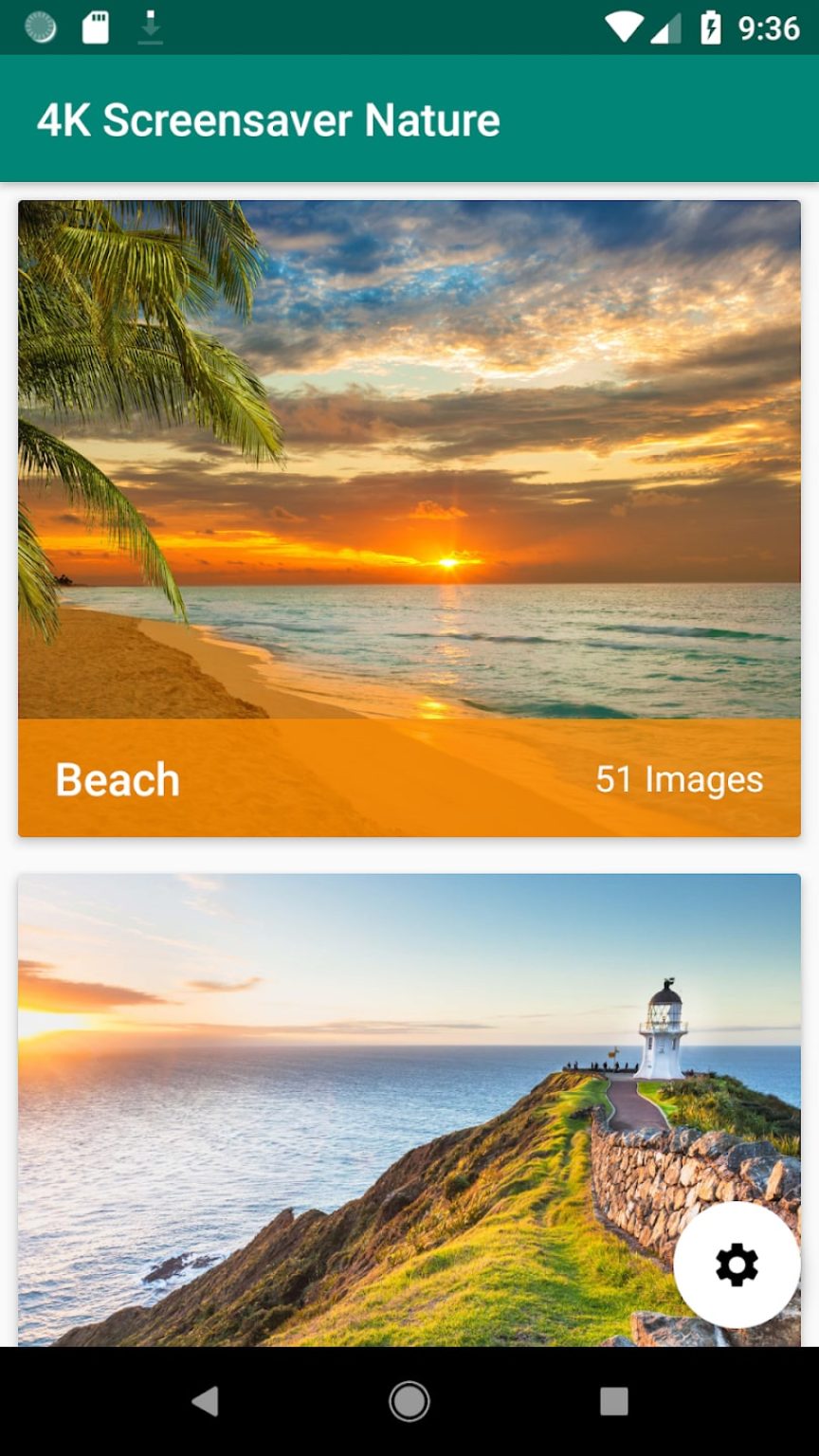Screen dimensions: 819x1456
Task: Tap the lighthouse in the second card image
Action: [x=663, y=1028]
